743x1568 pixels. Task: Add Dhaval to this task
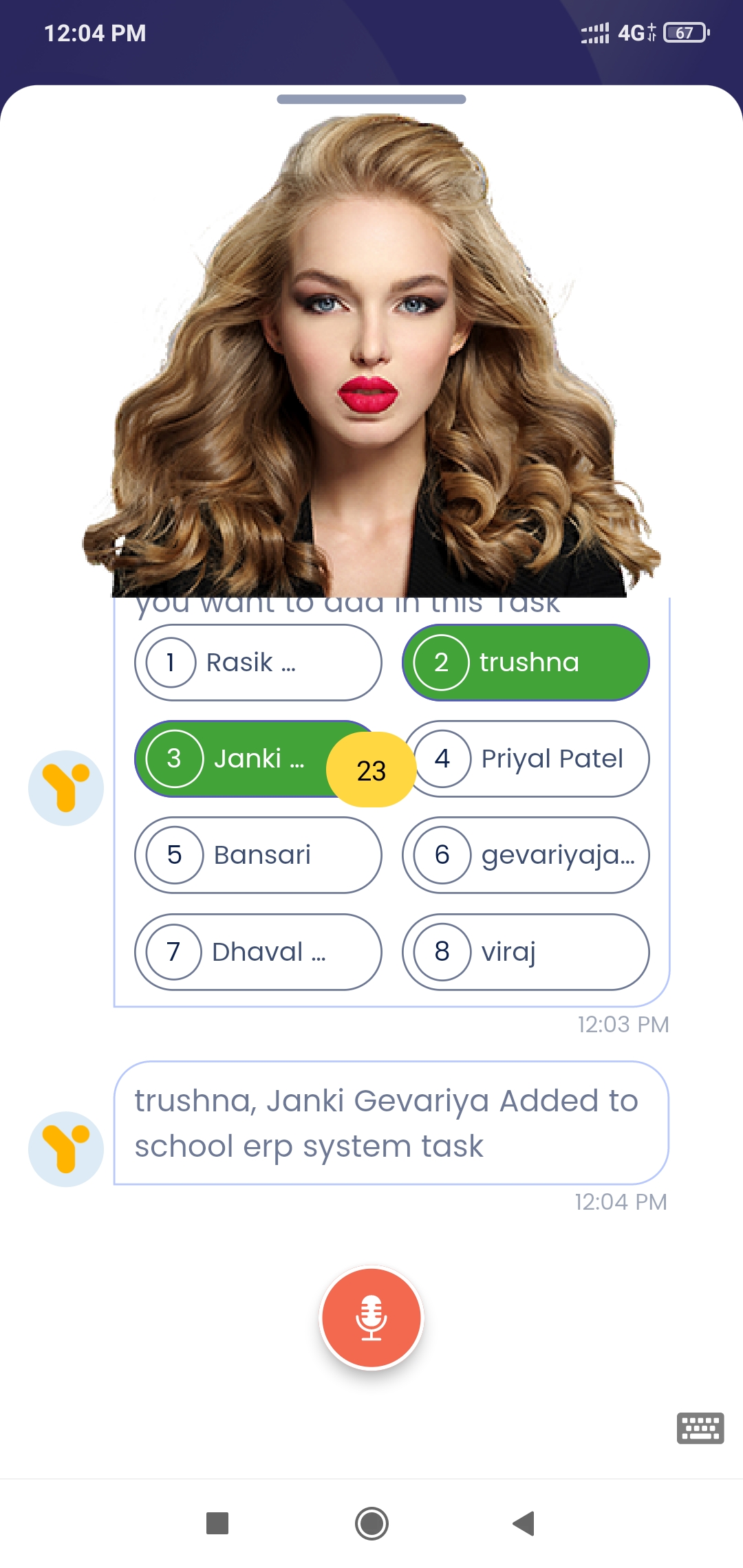click(257, 952)
